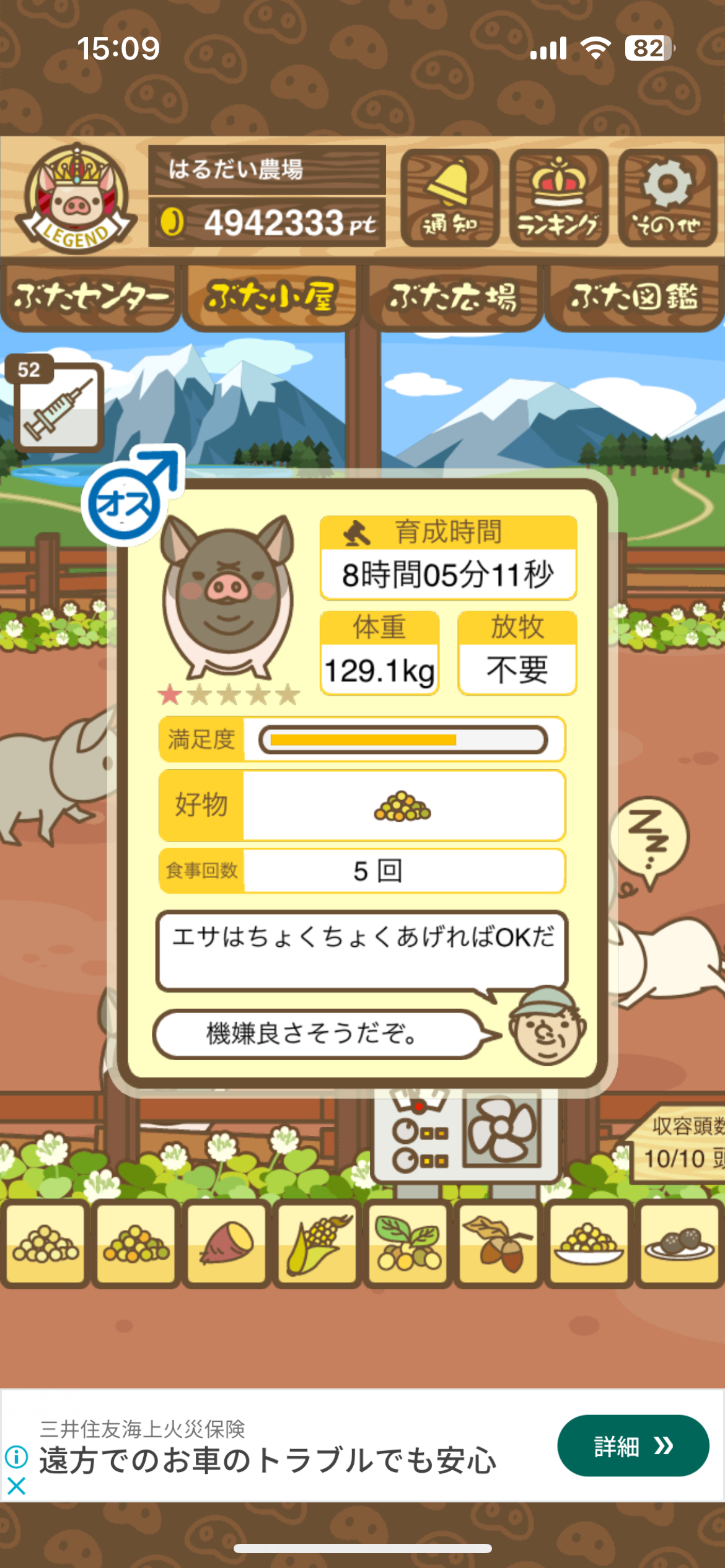This screenshot has height=1568, width=725.
Task: Pick the leafy soybean feed
Action: click(408, 1243)
